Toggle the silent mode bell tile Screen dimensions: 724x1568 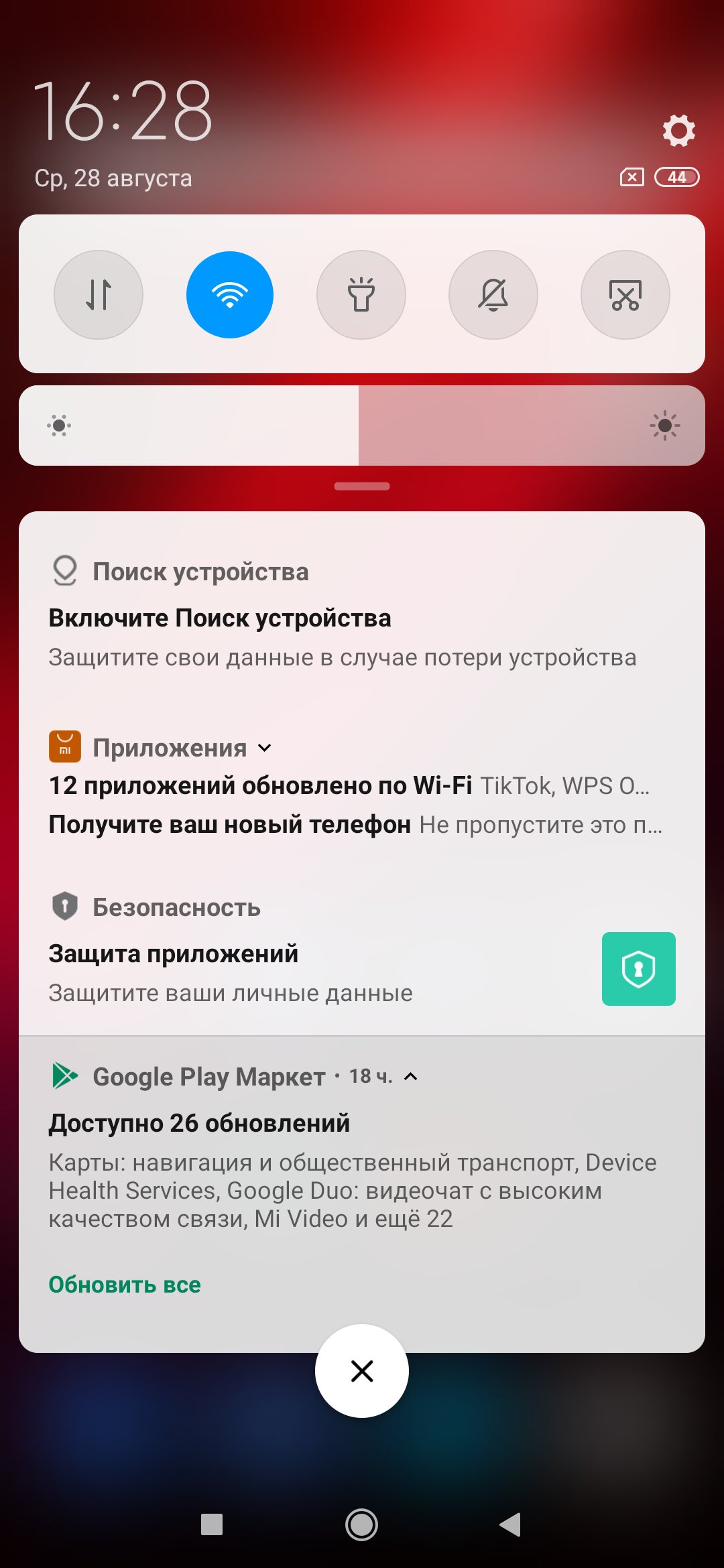click(493, 295)
